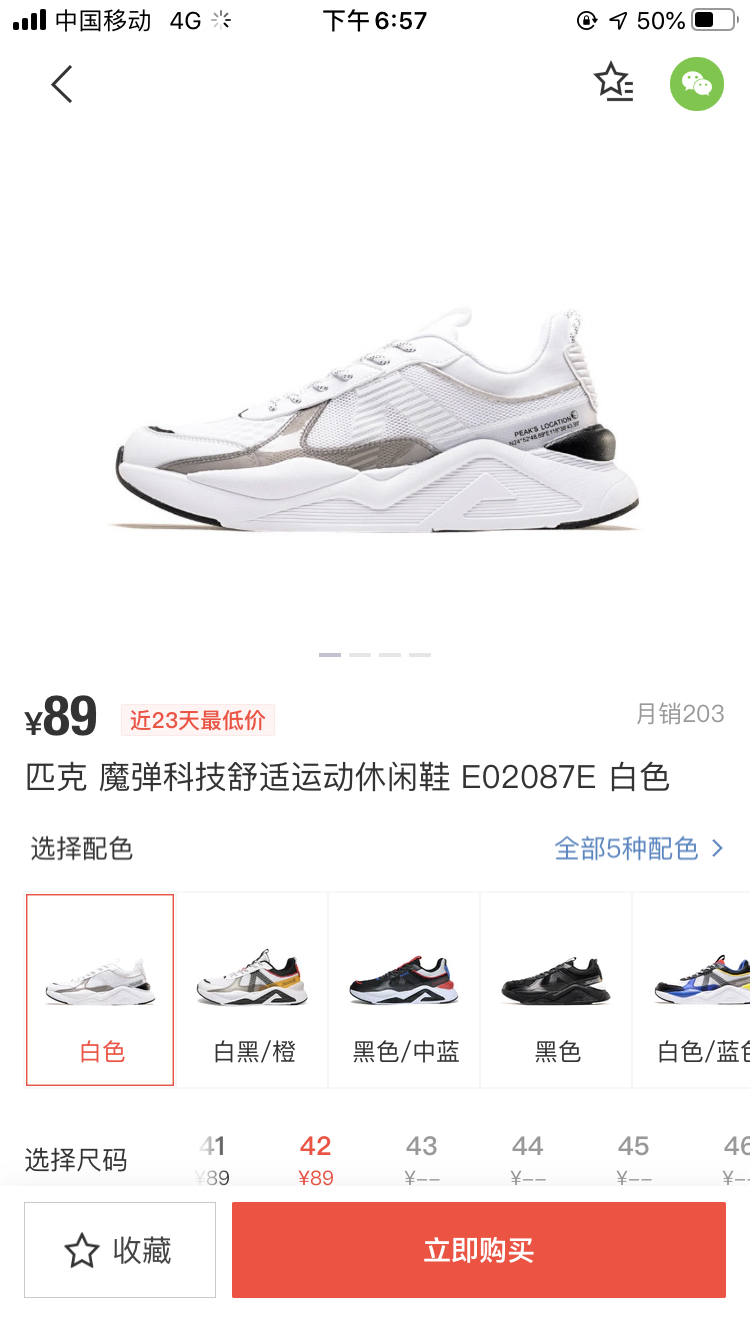Open the main white sneaker product image
Screen dimensions: 750x1334
point(375,420)
